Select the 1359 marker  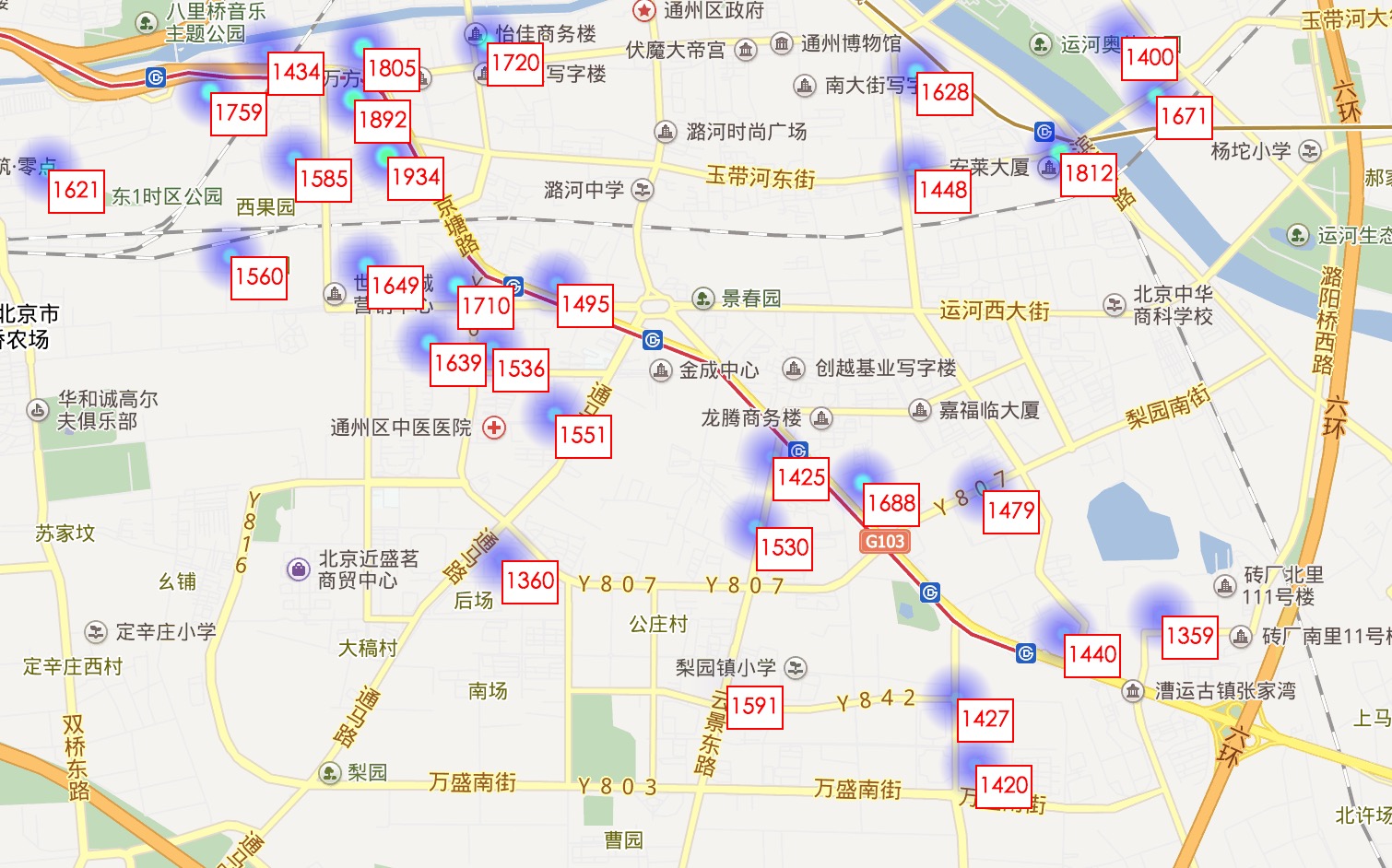point(1189,636)
